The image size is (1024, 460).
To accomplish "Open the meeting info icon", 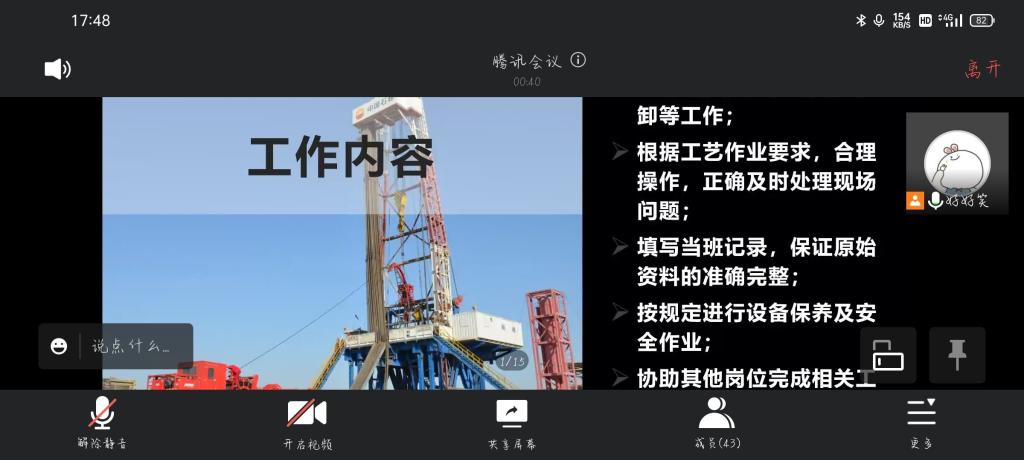I will click(578, 60).
